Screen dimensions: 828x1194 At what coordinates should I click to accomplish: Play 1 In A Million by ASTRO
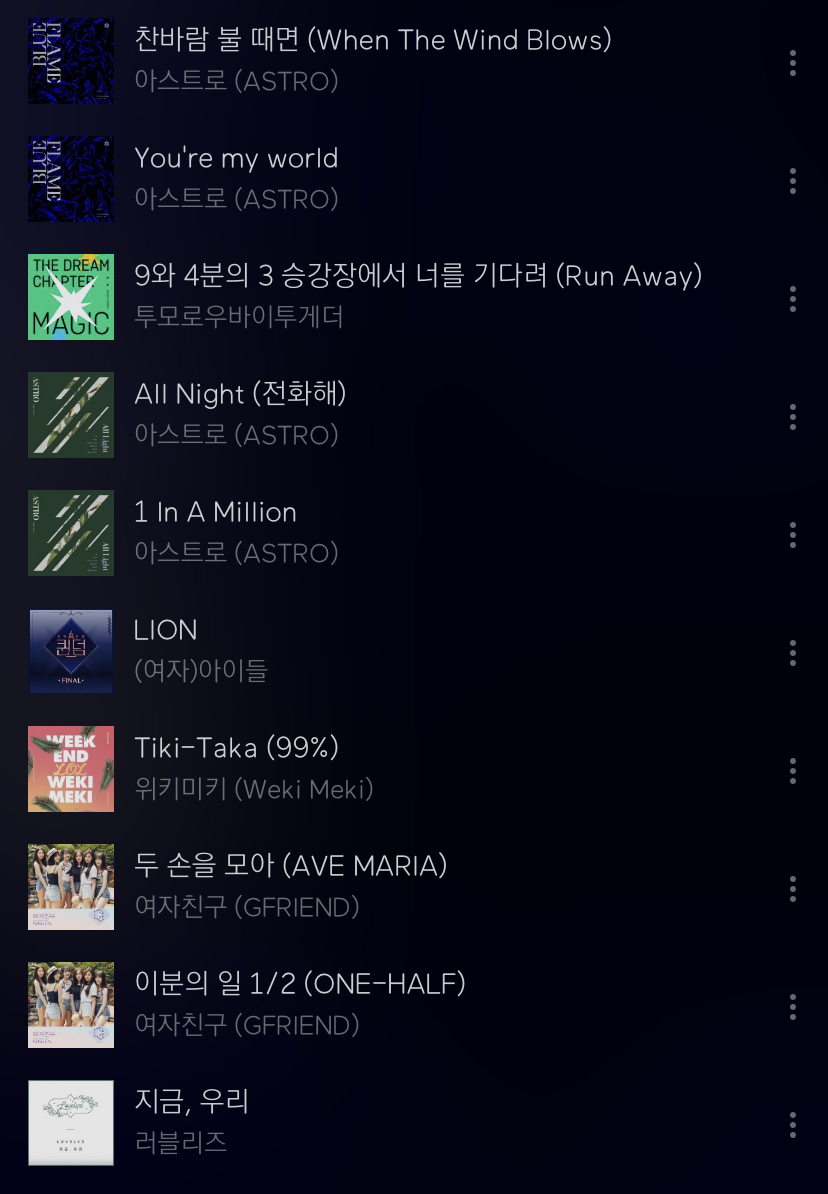click(x=215, y=512)
